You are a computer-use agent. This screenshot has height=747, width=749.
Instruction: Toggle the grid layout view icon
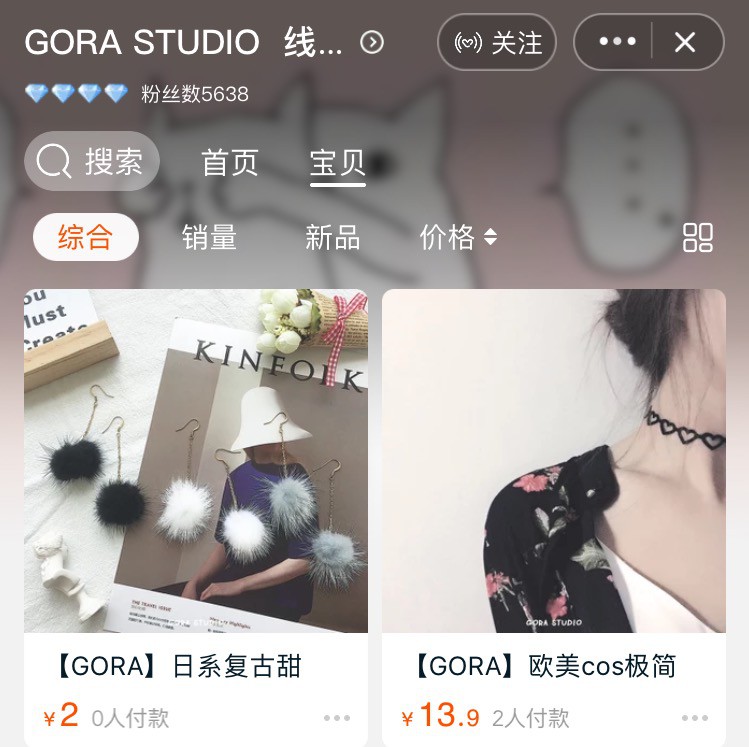point(698,237)
